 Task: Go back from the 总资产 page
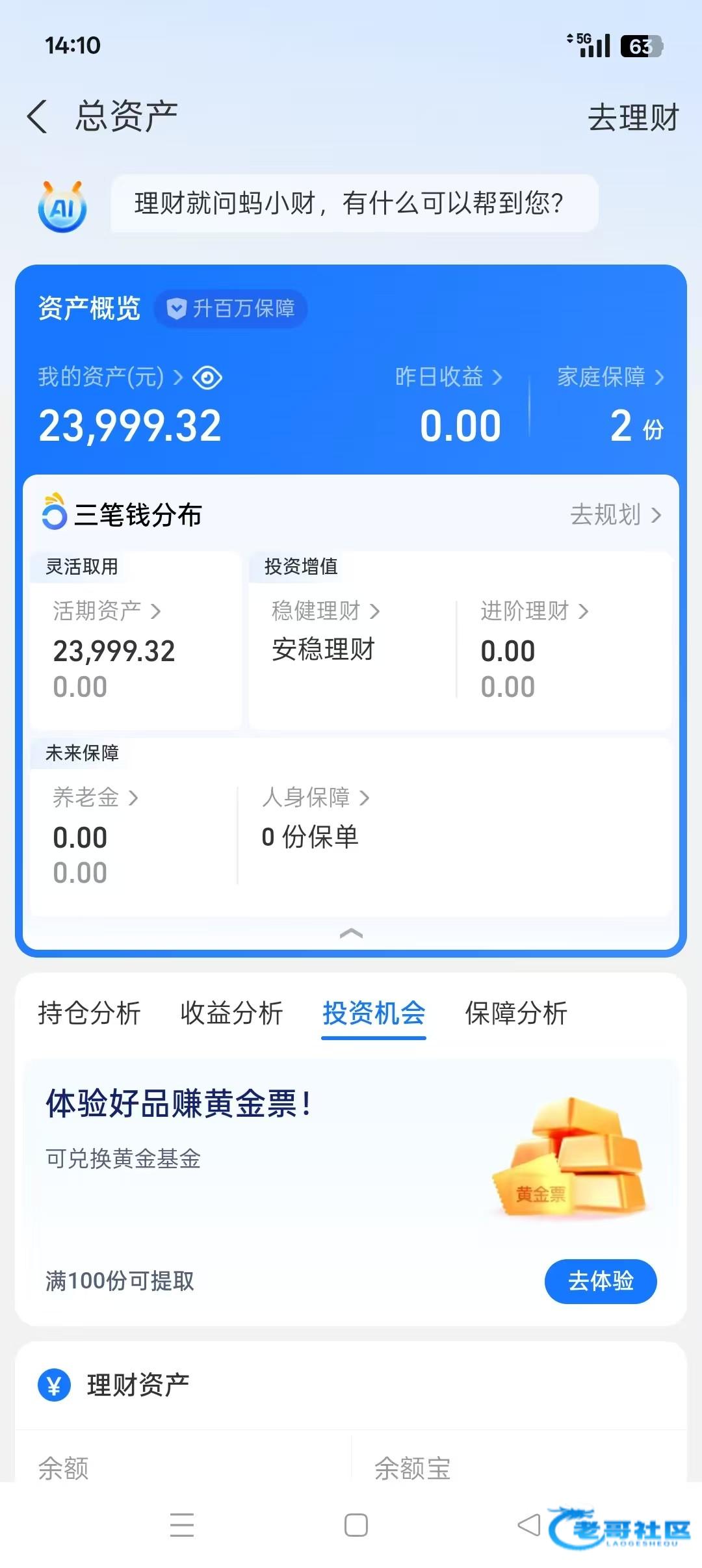click(38, 117)
